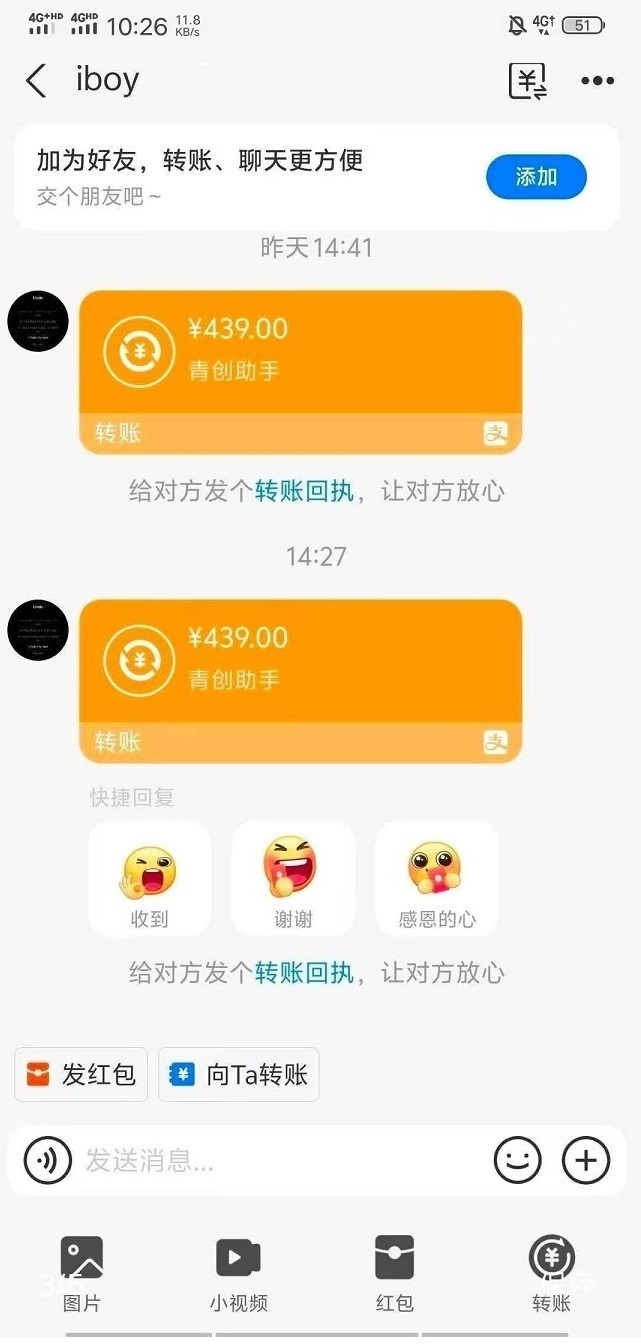Tap 添加 to add iboy as friend
Screen dimensions: 641x1344
pos(536,177)
